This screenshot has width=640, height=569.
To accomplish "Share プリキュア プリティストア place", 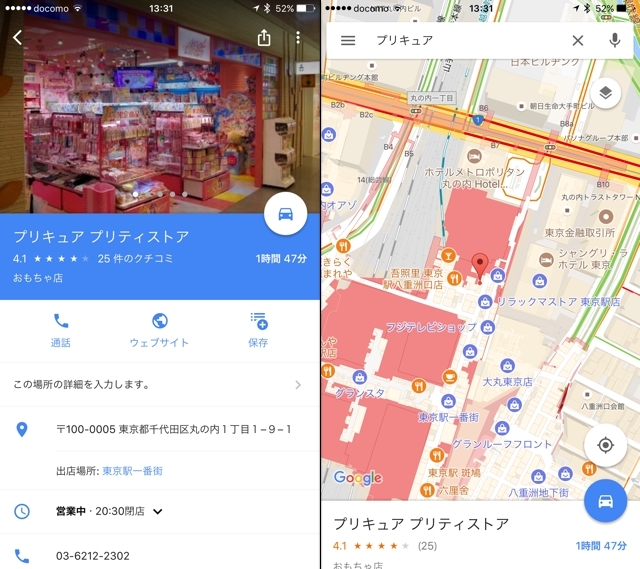I will point(264,38).
